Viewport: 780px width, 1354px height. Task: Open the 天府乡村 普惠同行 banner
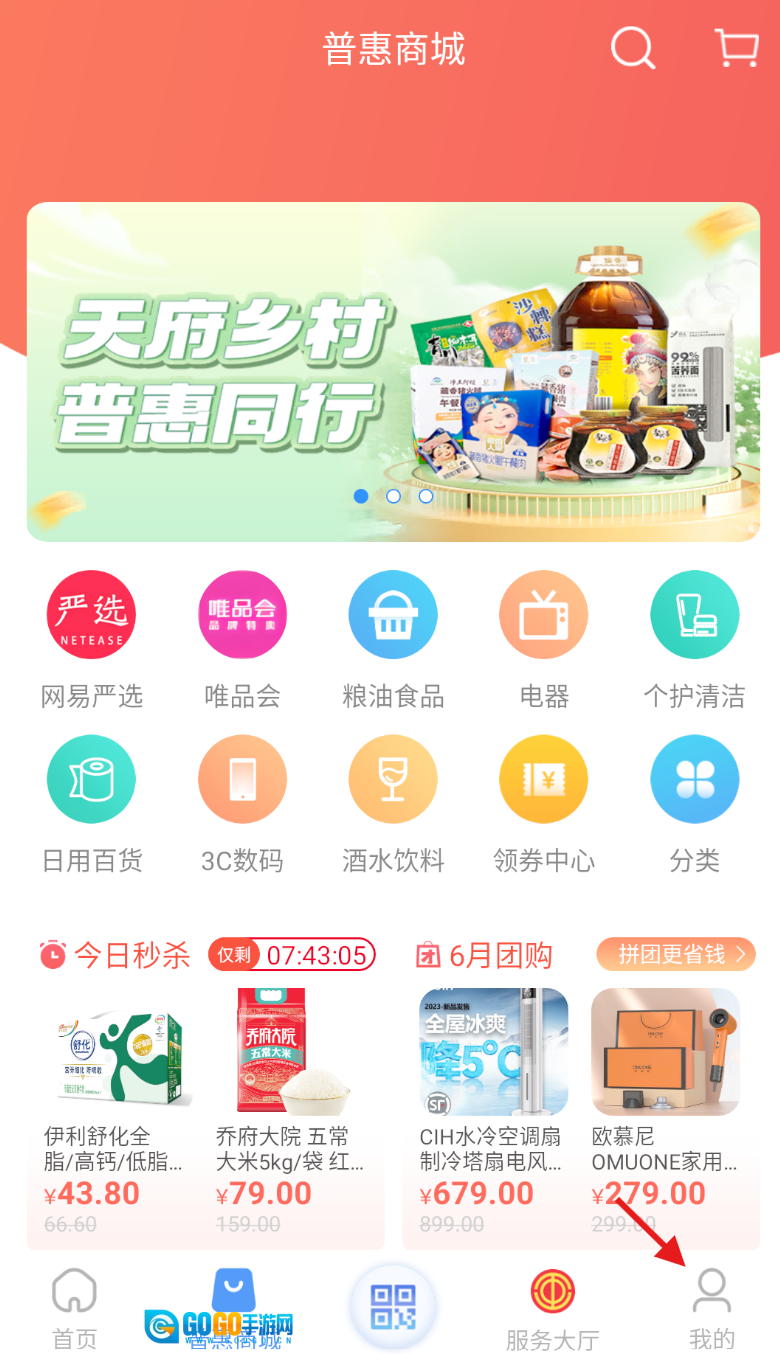393,371
